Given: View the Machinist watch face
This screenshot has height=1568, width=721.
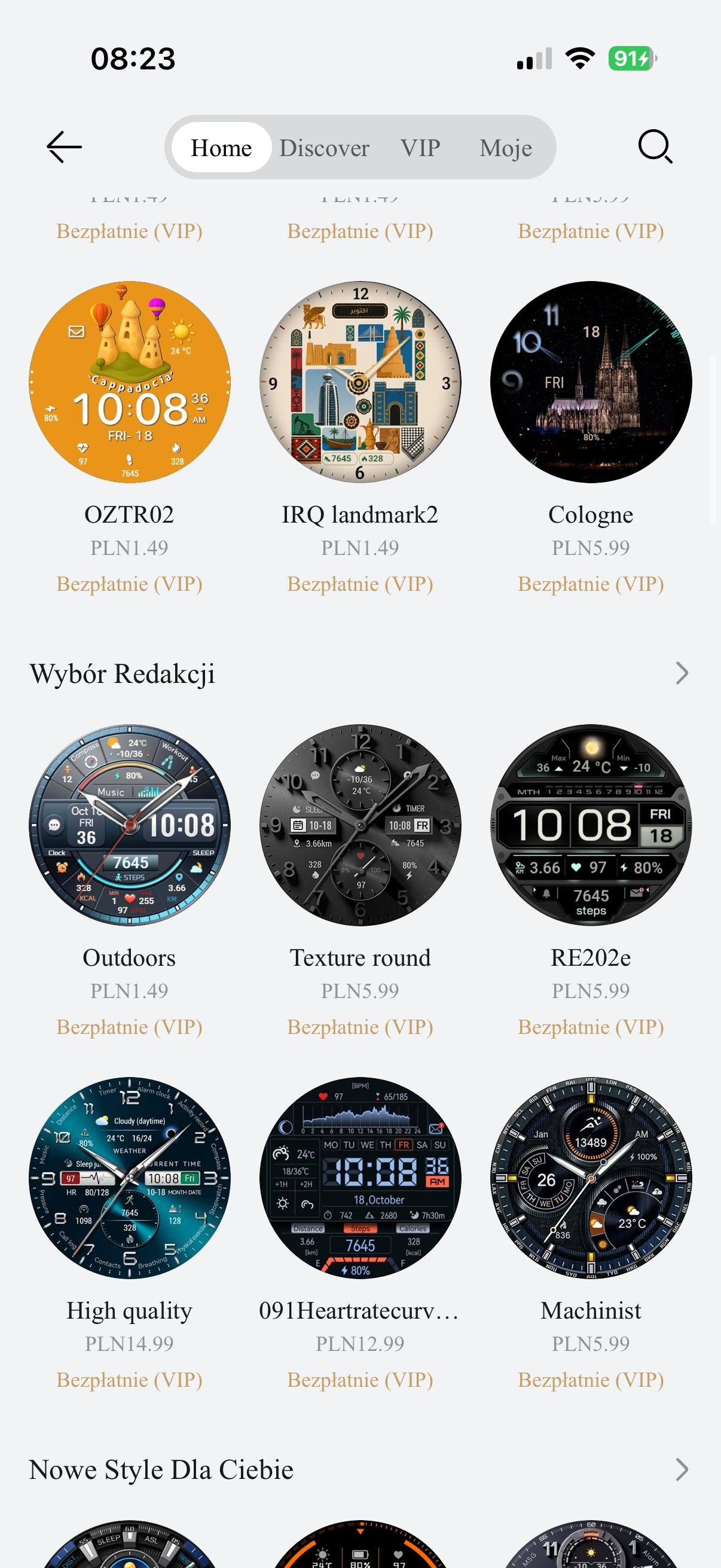Looking at the screenshot, I should [591, 1178].
